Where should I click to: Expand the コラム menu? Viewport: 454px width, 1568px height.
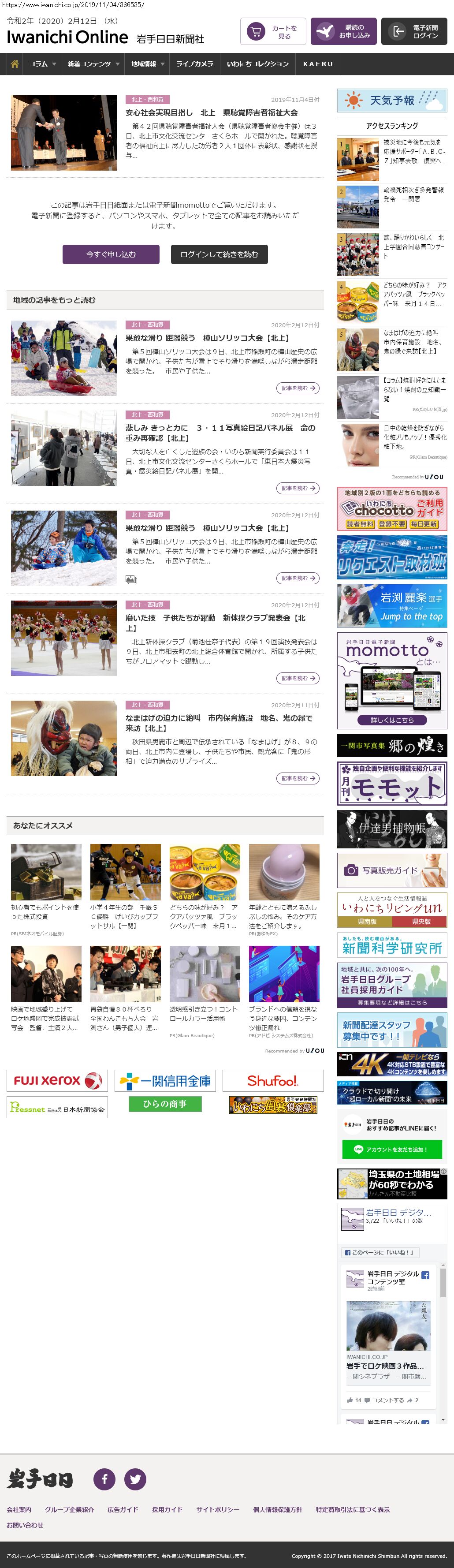pos(42,64)
